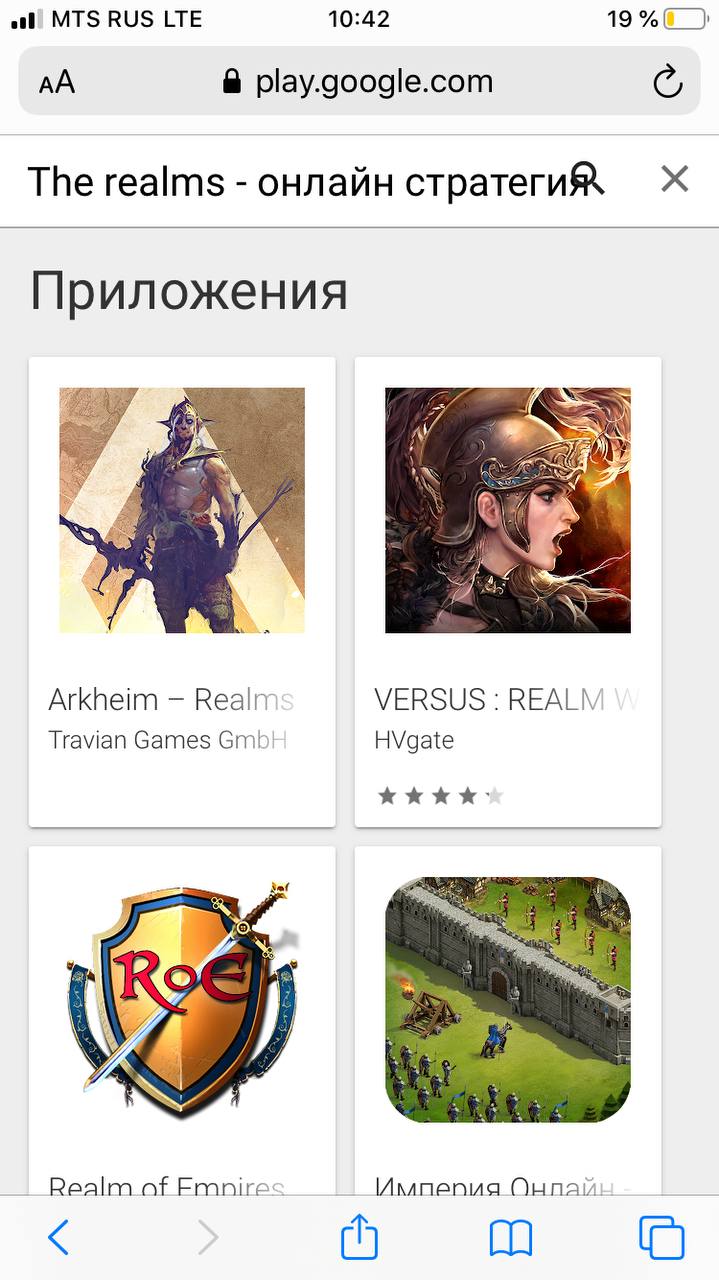719x1280 pixels.
Task: Share this page via the share icon
Action: pyautogui.click(x=359, y=1238)
